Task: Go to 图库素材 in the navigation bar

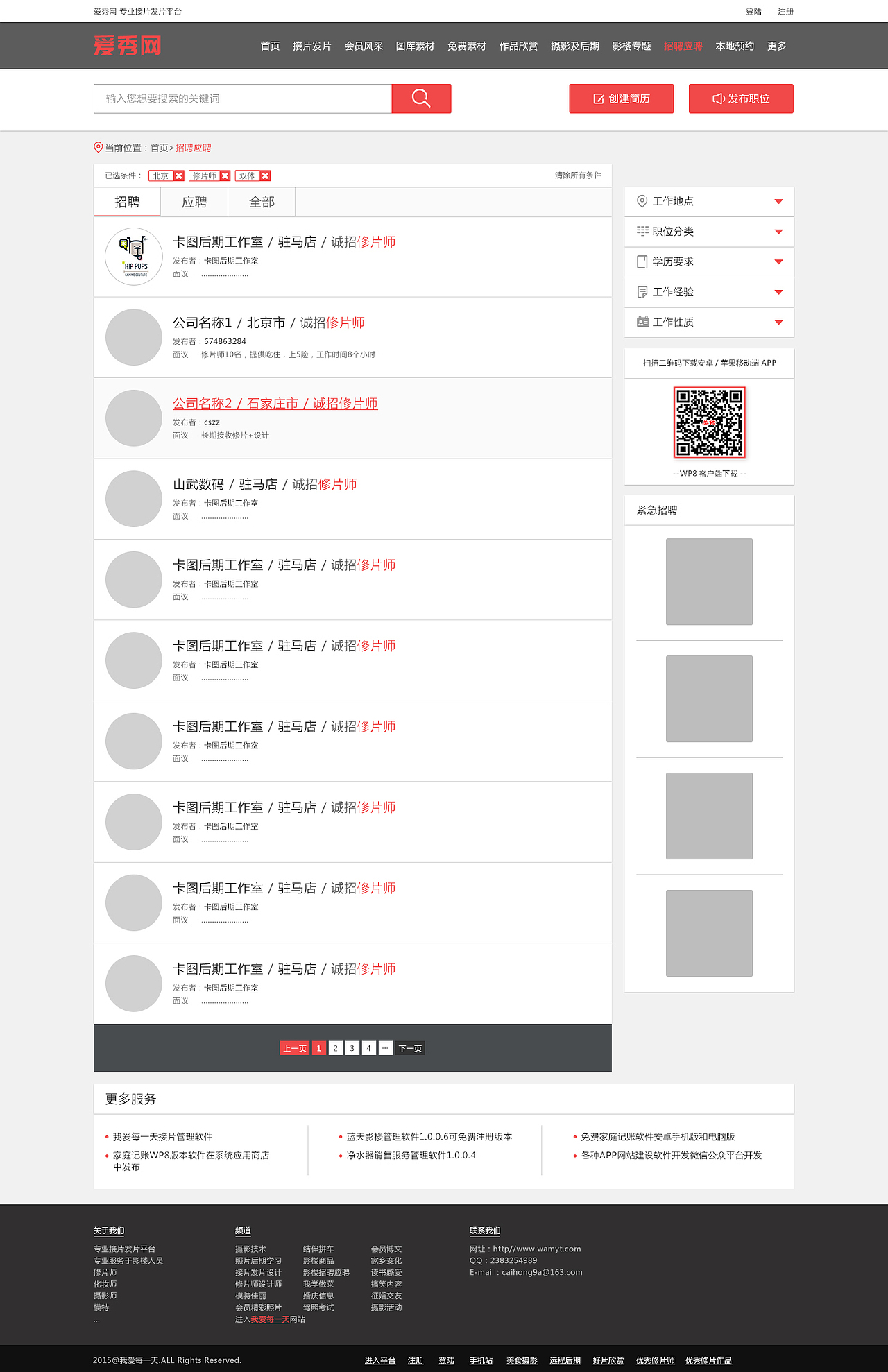Action: tap(415, 46)
